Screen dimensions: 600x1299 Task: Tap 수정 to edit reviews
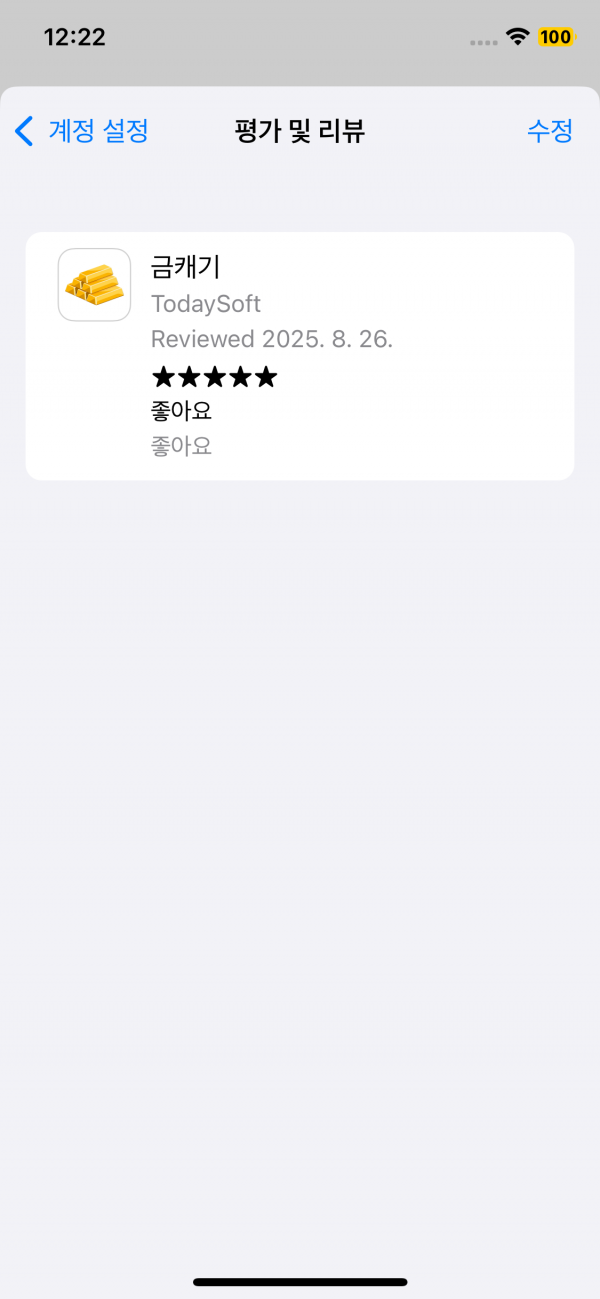550,131
